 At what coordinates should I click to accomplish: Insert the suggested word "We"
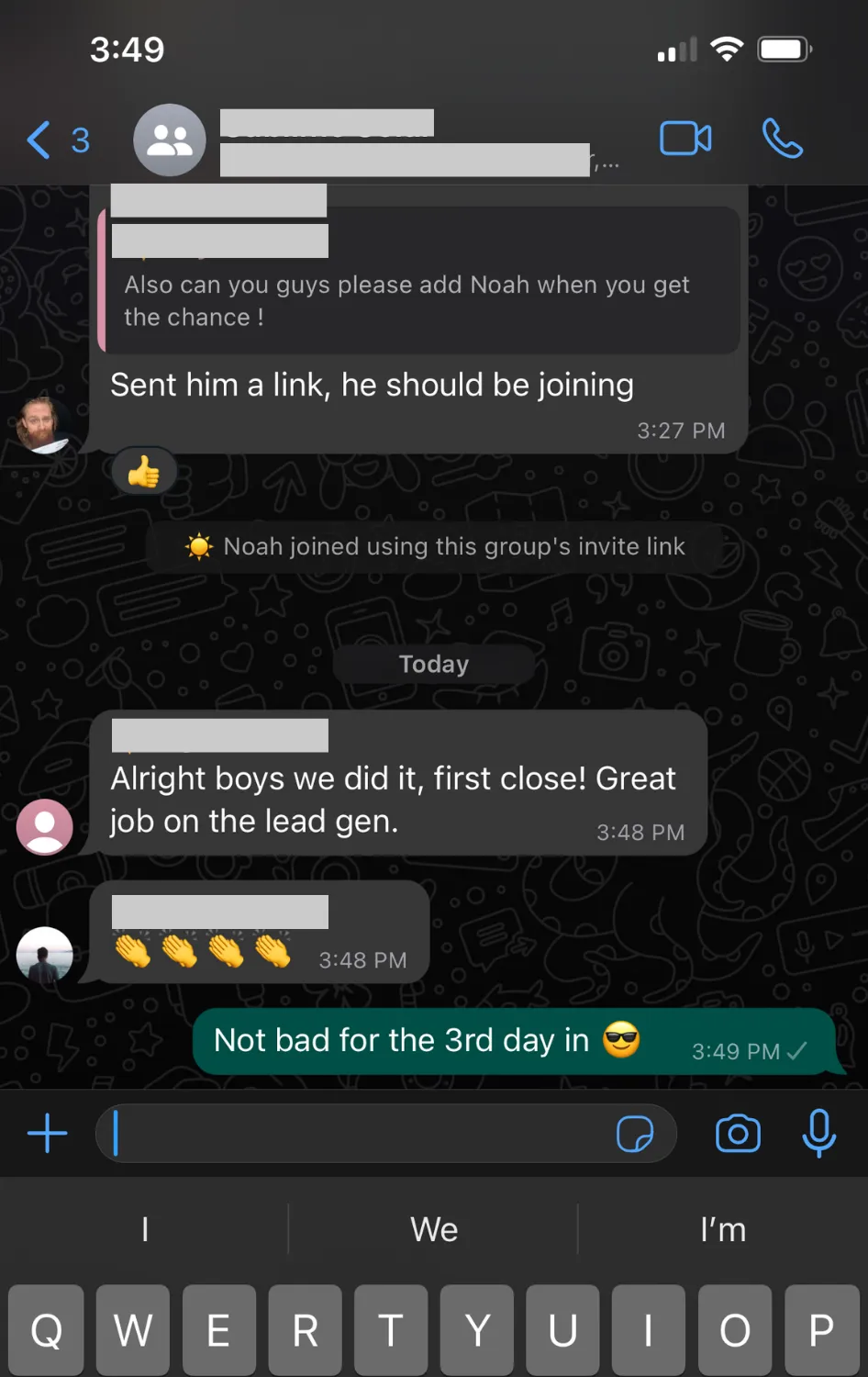[433, 1229]
